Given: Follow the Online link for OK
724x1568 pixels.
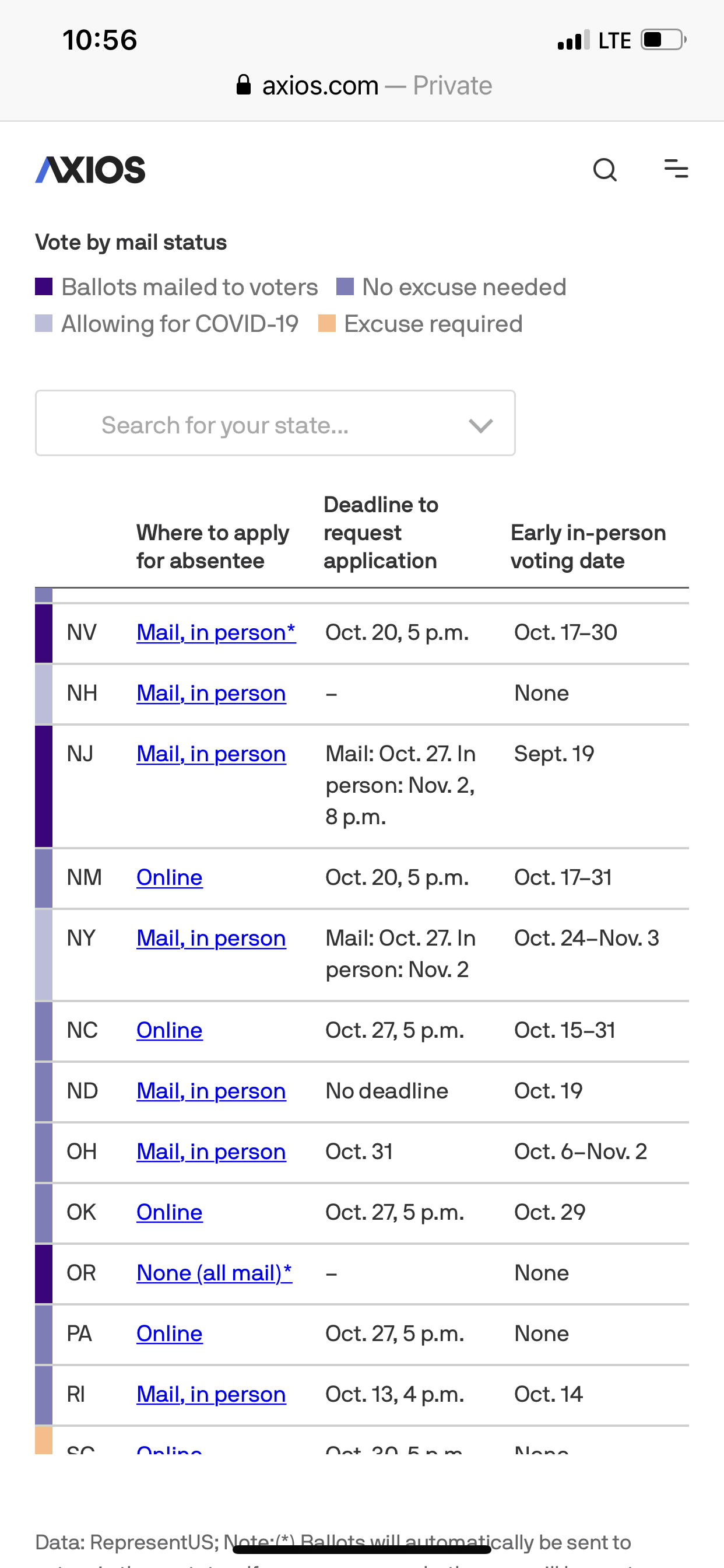Looking at the screenshot, I should 169,1213.
